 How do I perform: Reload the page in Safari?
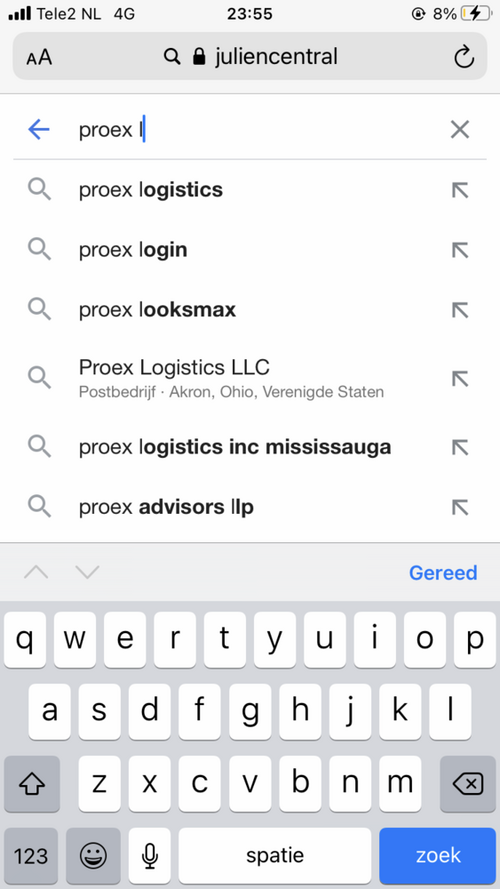(464, 57)
